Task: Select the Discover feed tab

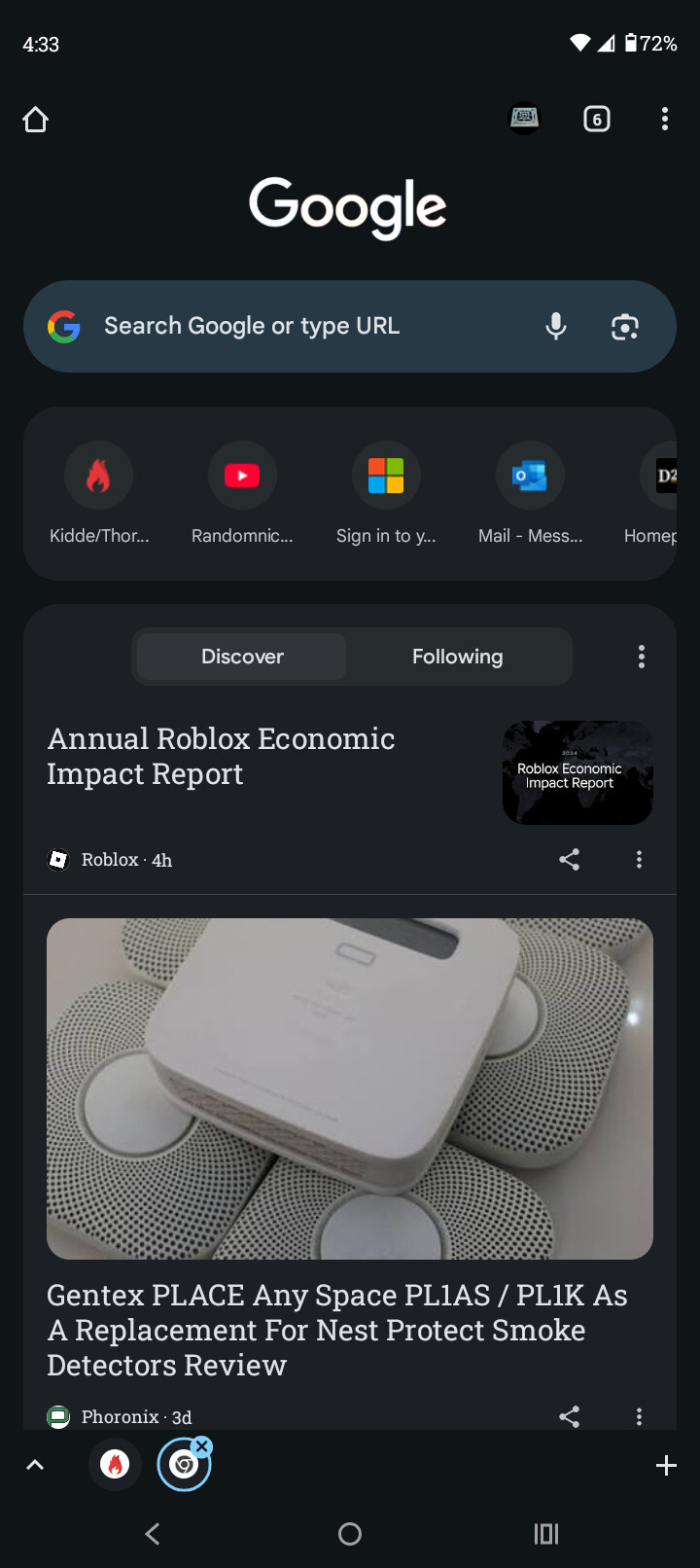Action: 242,657
